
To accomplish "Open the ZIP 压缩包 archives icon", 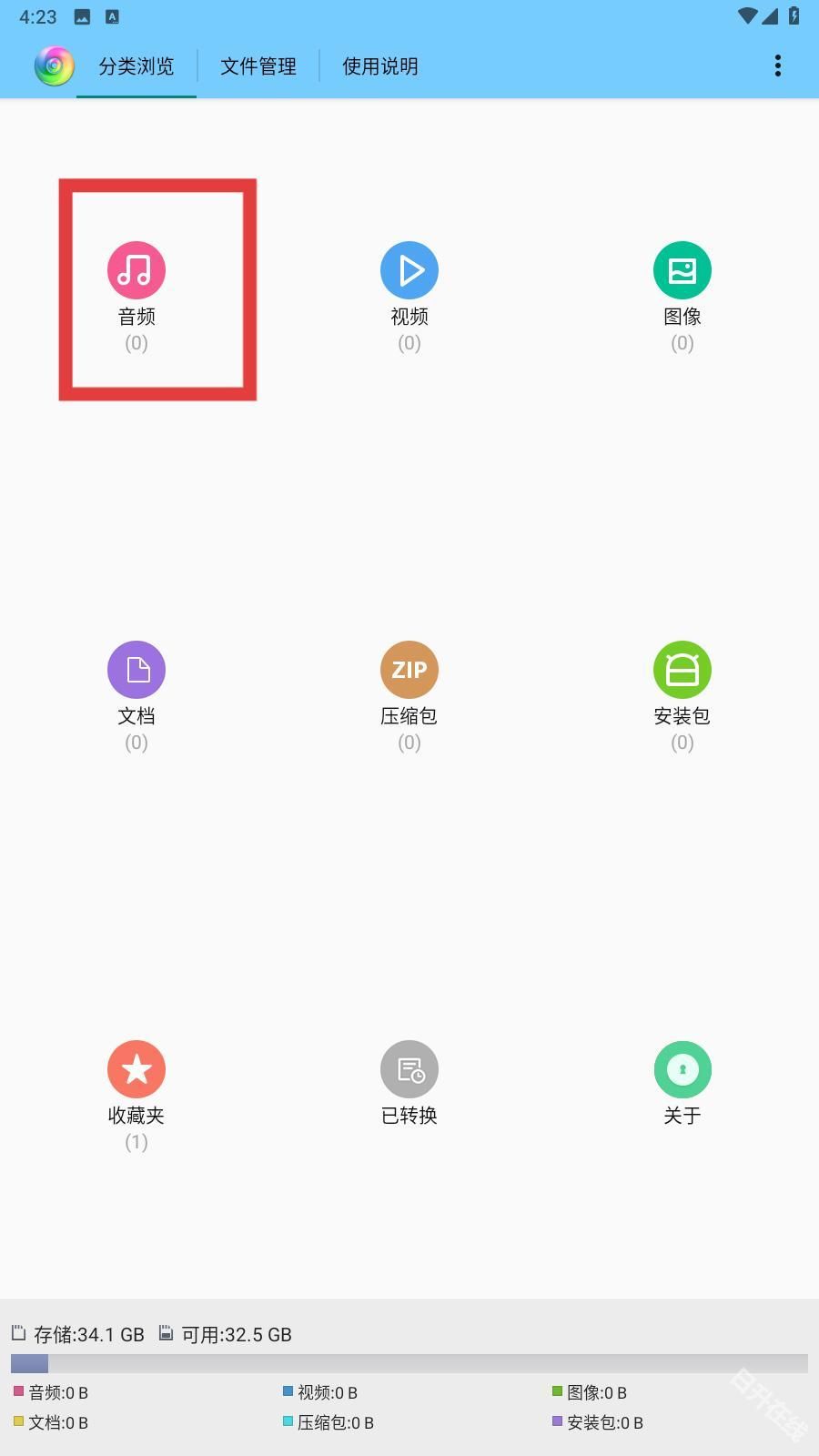I will point(409,669).
